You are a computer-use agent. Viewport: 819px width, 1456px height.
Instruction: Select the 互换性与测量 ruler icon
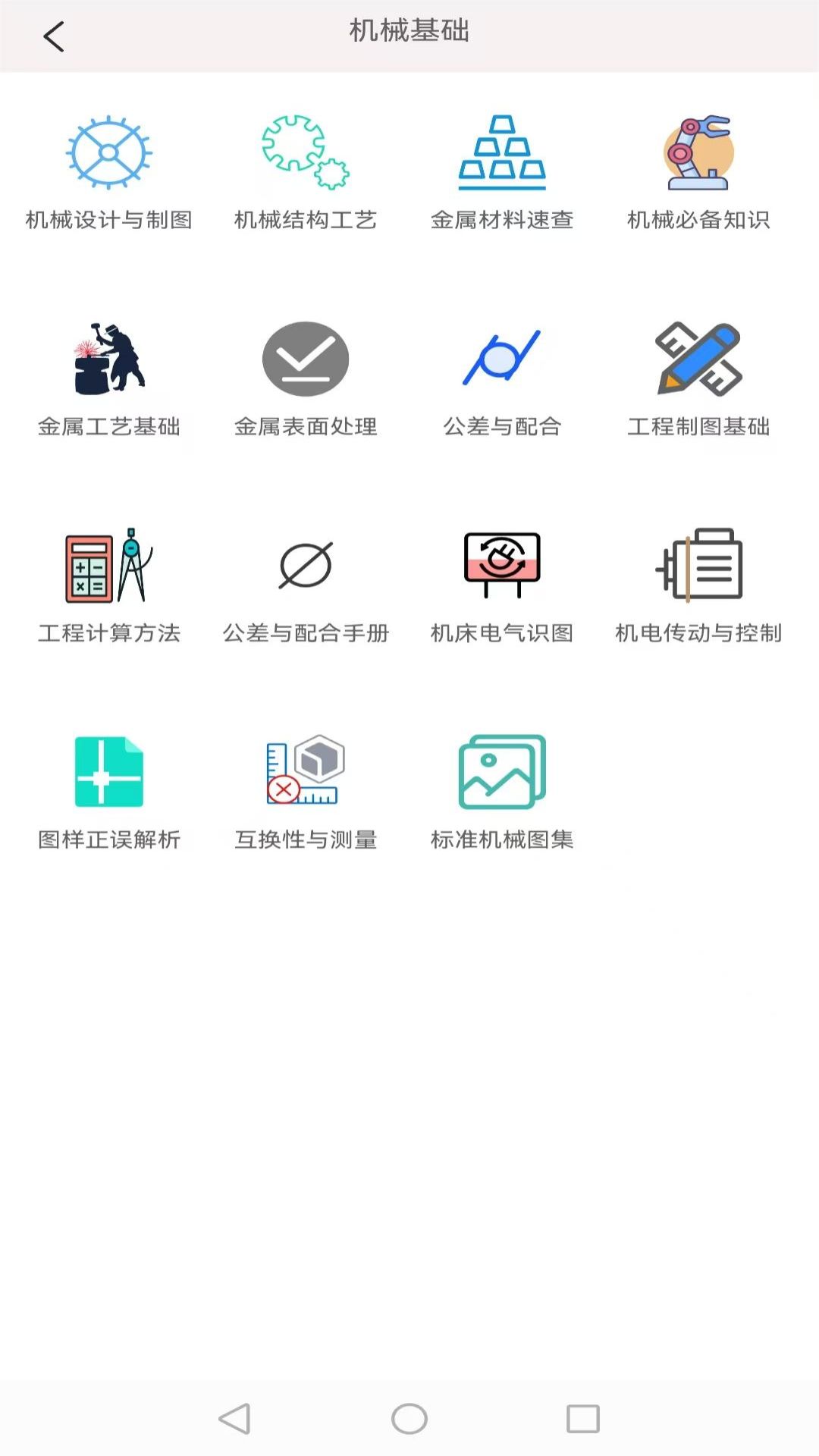[302, 770]
